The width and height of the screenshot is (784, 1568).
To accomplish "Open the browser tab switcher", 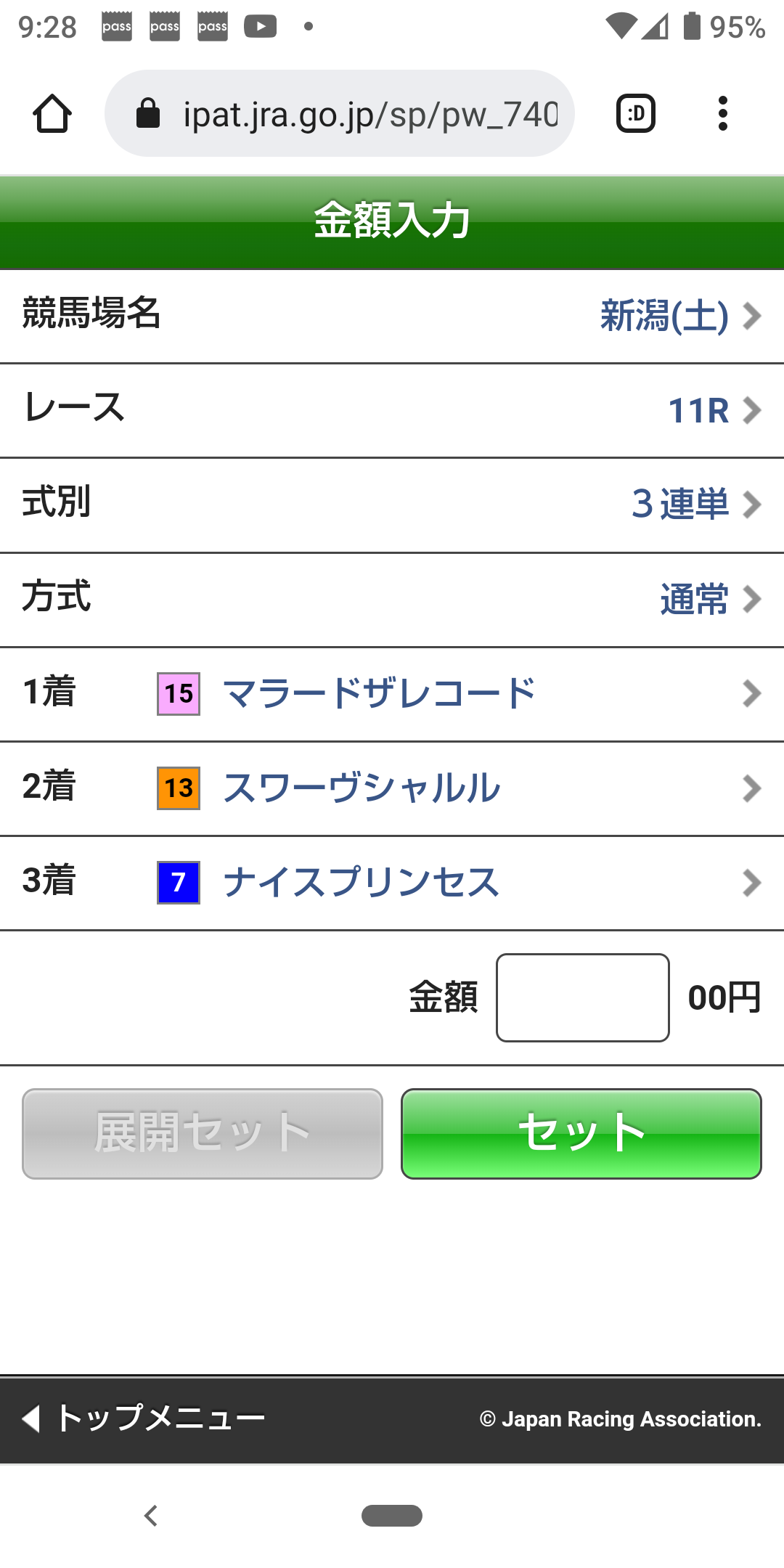I will [636, 114].
